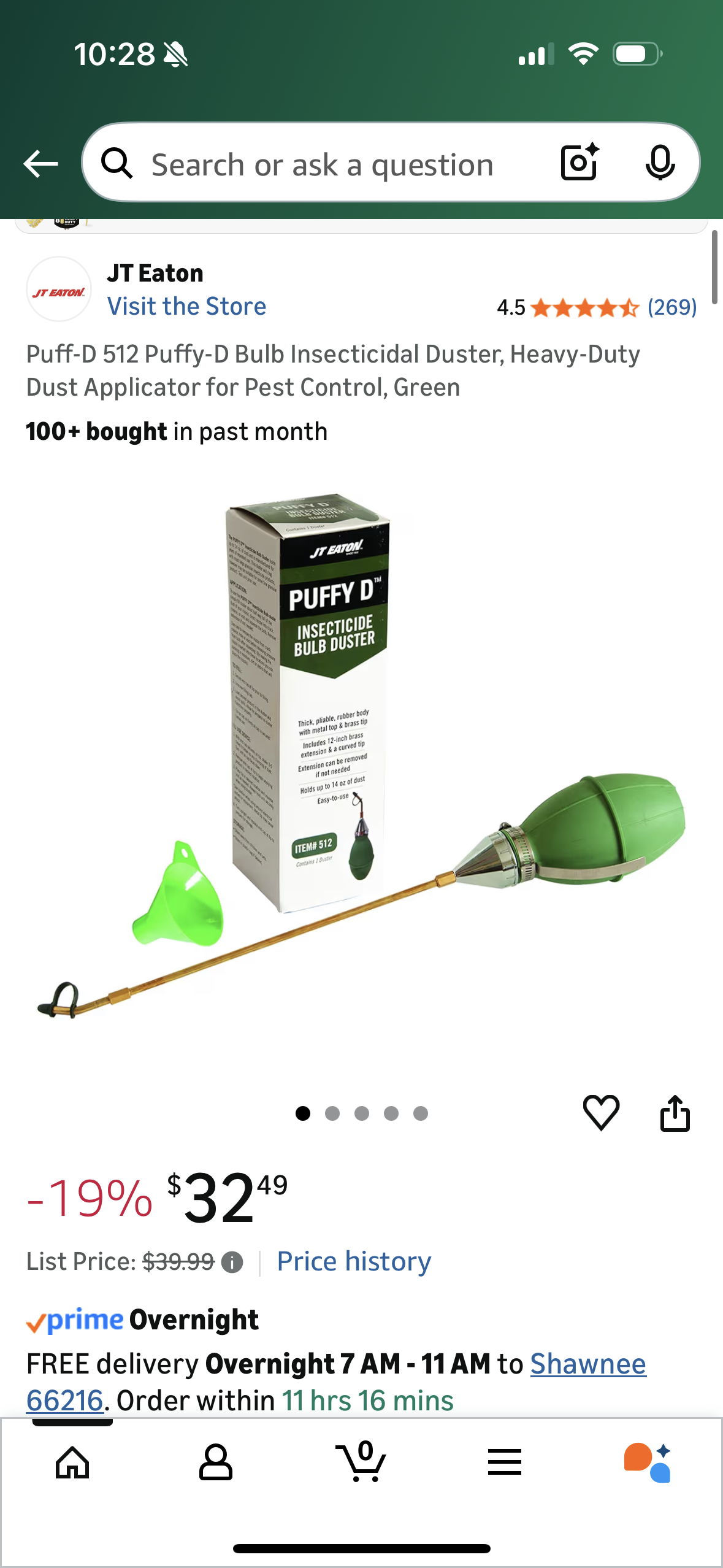
Task: Tap the JT Eaton store logo
Action: click(59, 288)
